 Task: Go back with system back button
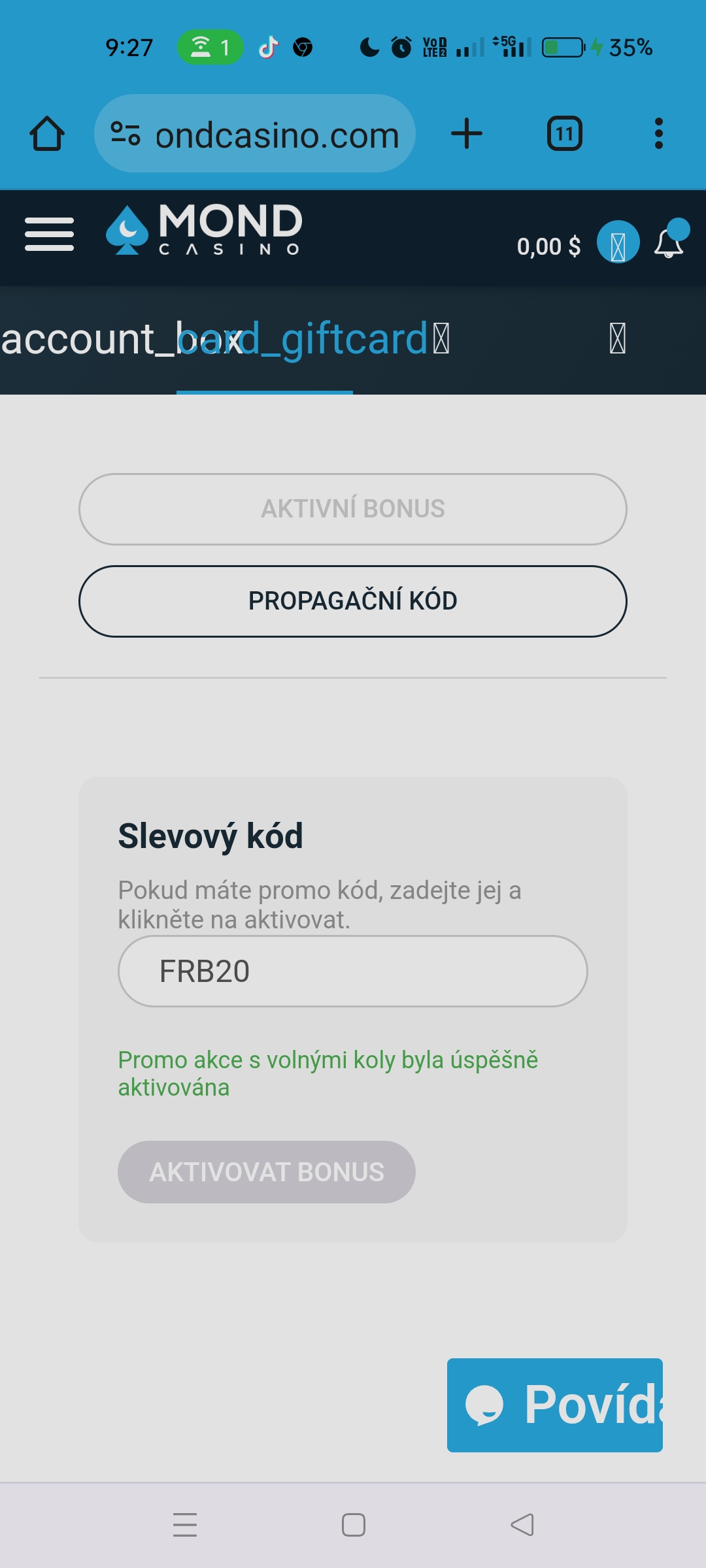coord(522,1525)
